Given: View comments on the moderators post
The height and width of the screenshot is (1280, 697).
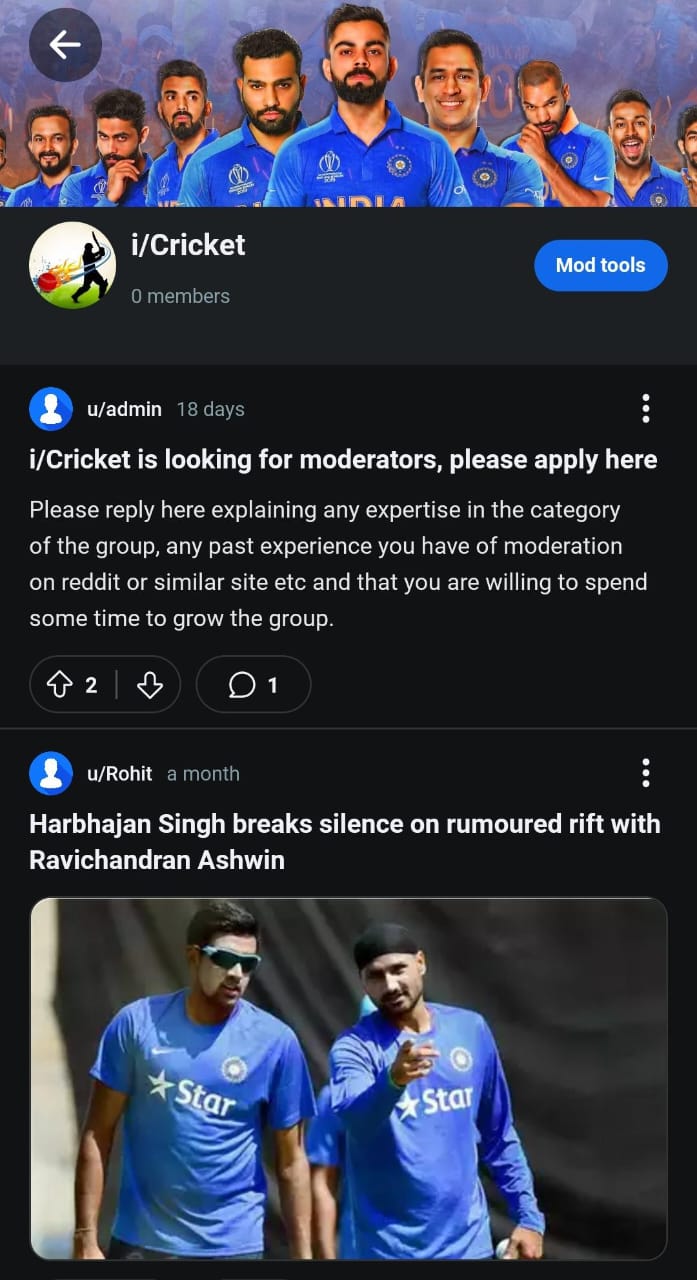Looking at the screenshot, I should [253, 685].
